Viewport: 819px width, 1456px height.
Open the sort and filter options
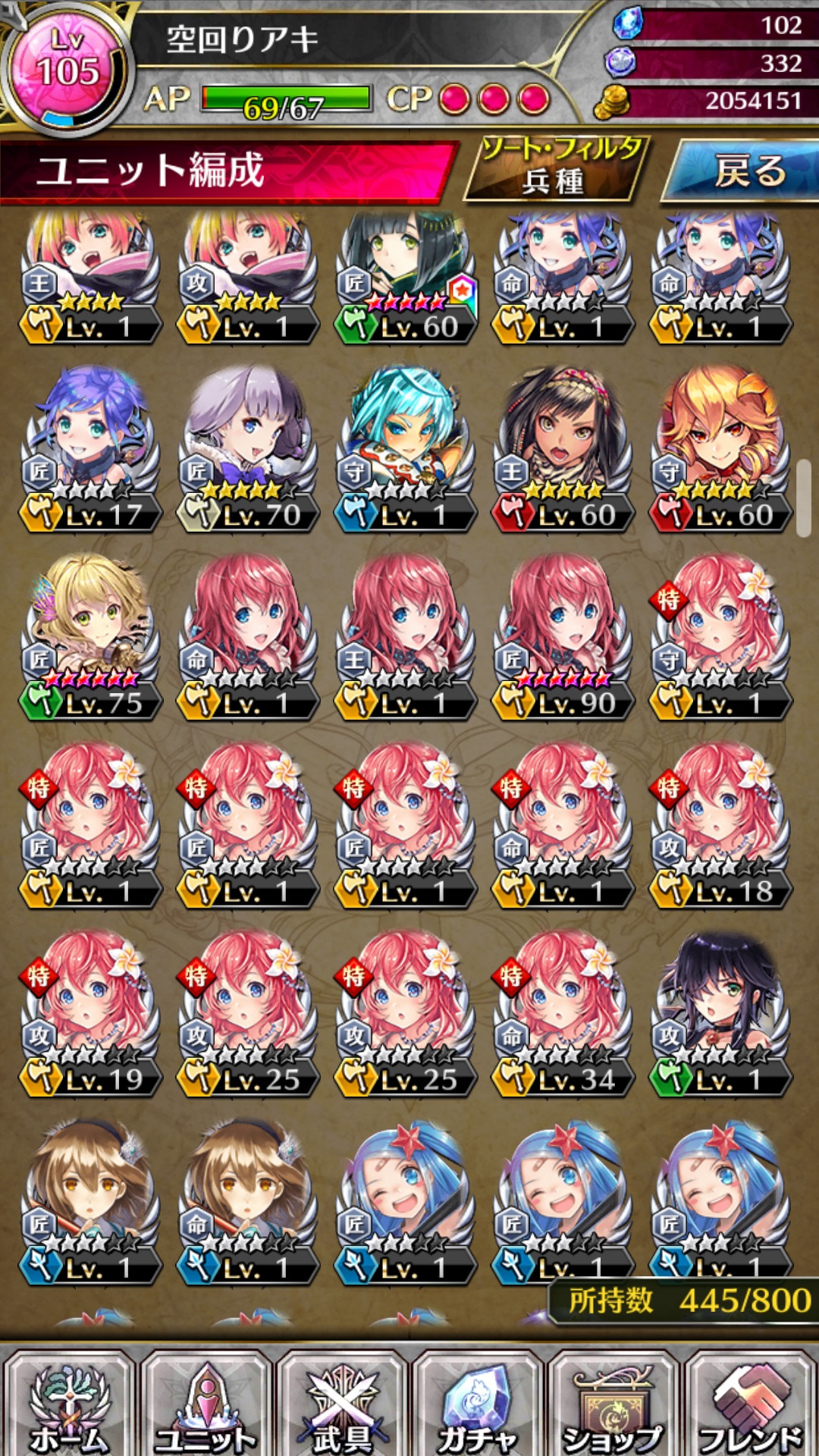point(557,168)
